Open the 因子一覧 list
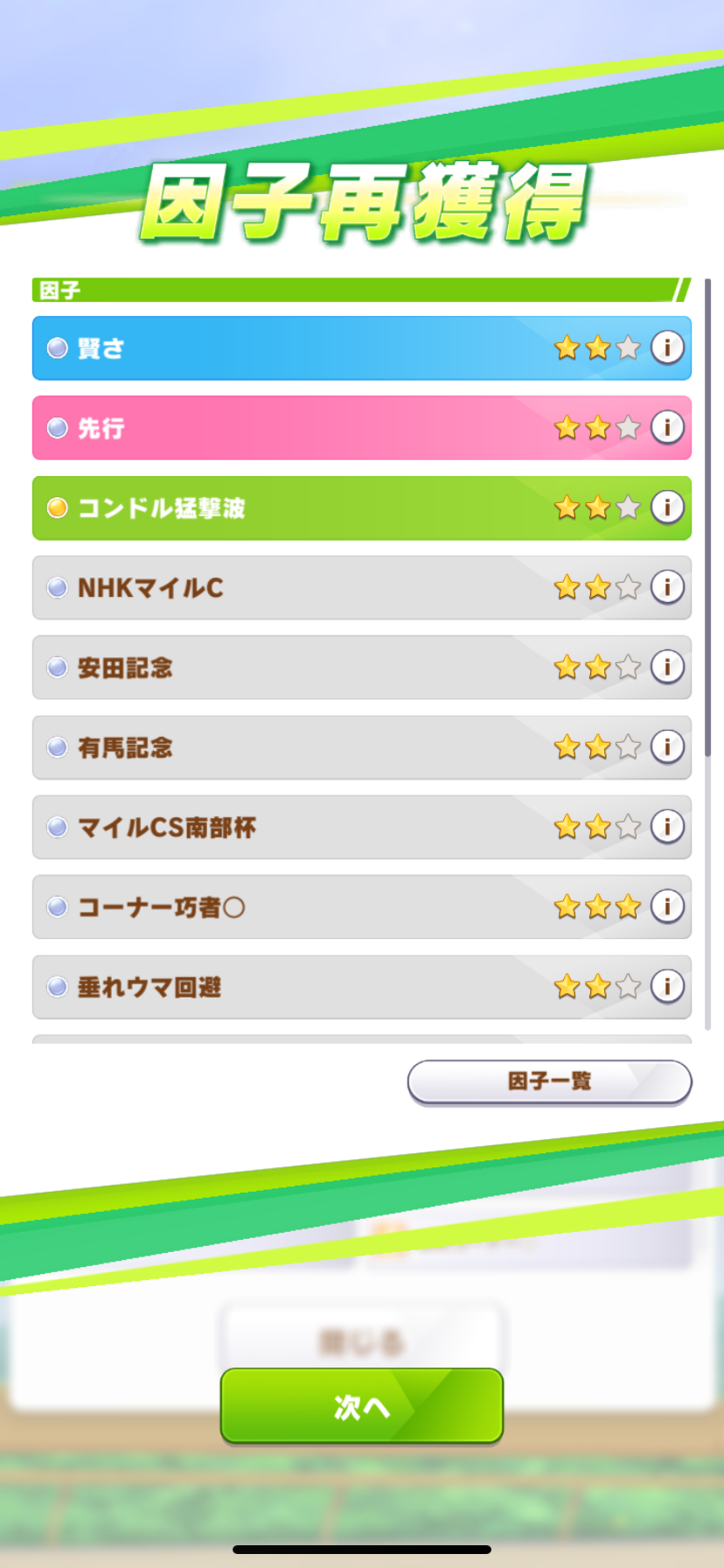This screenshot has height=1568, width=724. (549, 1081)
